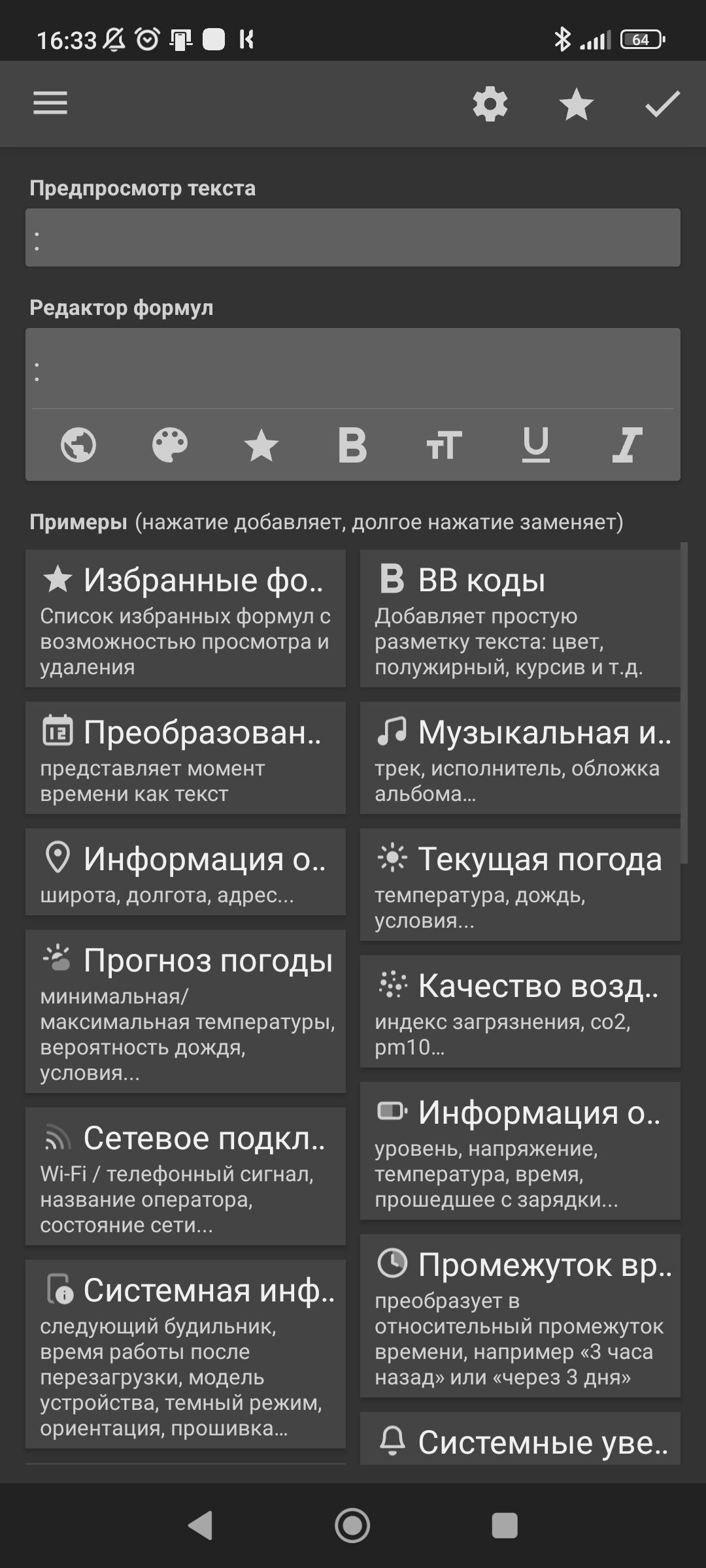Tap the Сетевое подключение card
This screenshot has width=706, height=1568.
[x=186, y=1176]
